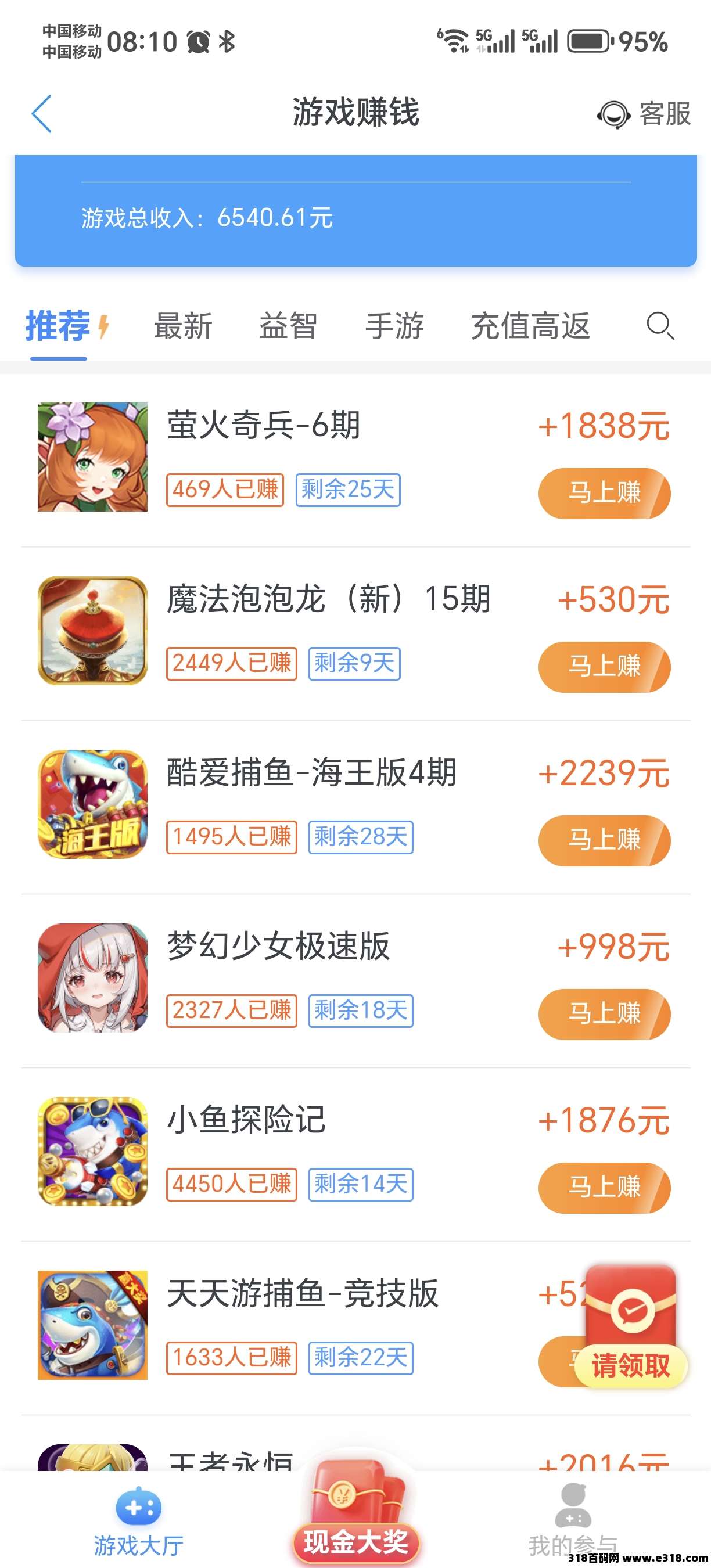Switch to 我的参与 tab

click(572, 1522)
